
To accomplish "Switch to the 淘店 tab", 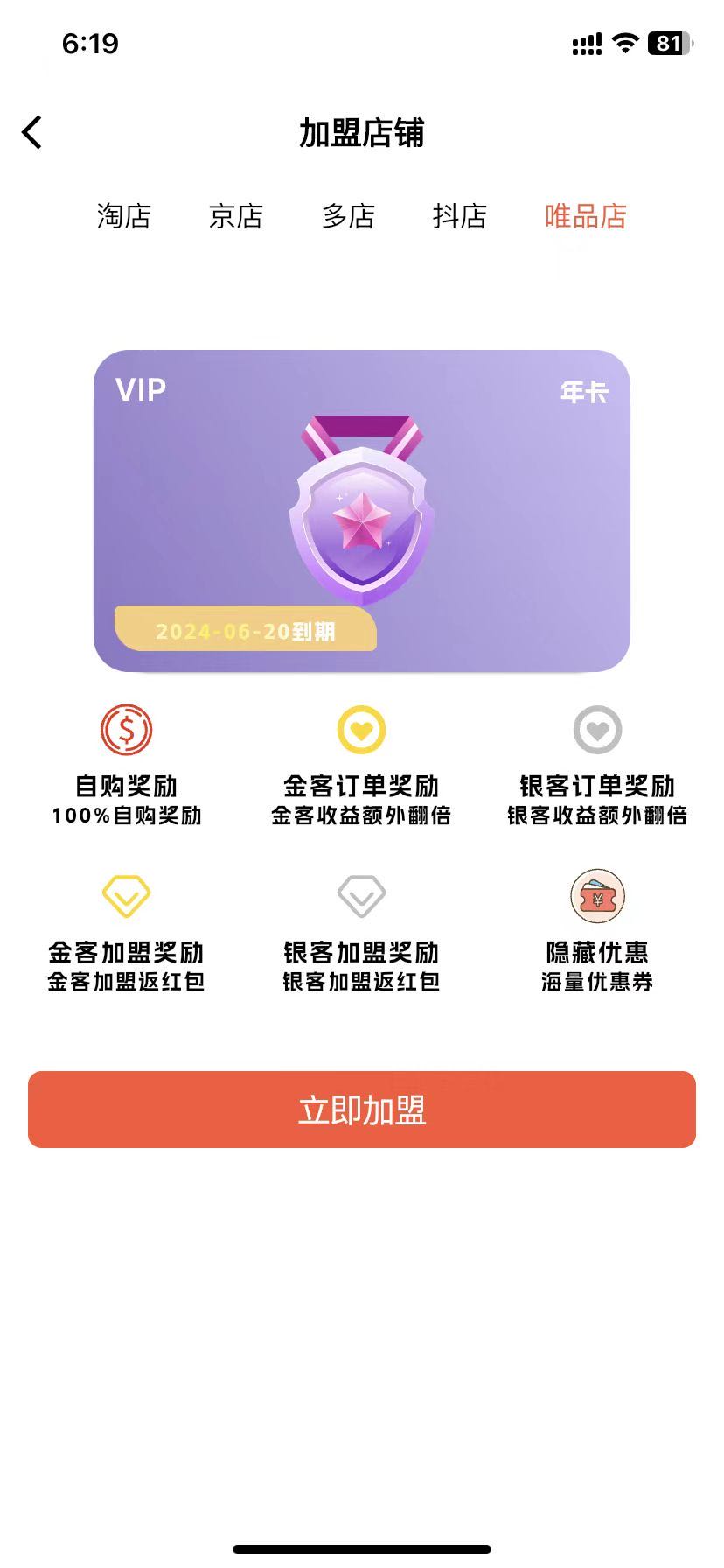I will pos(124,216).
